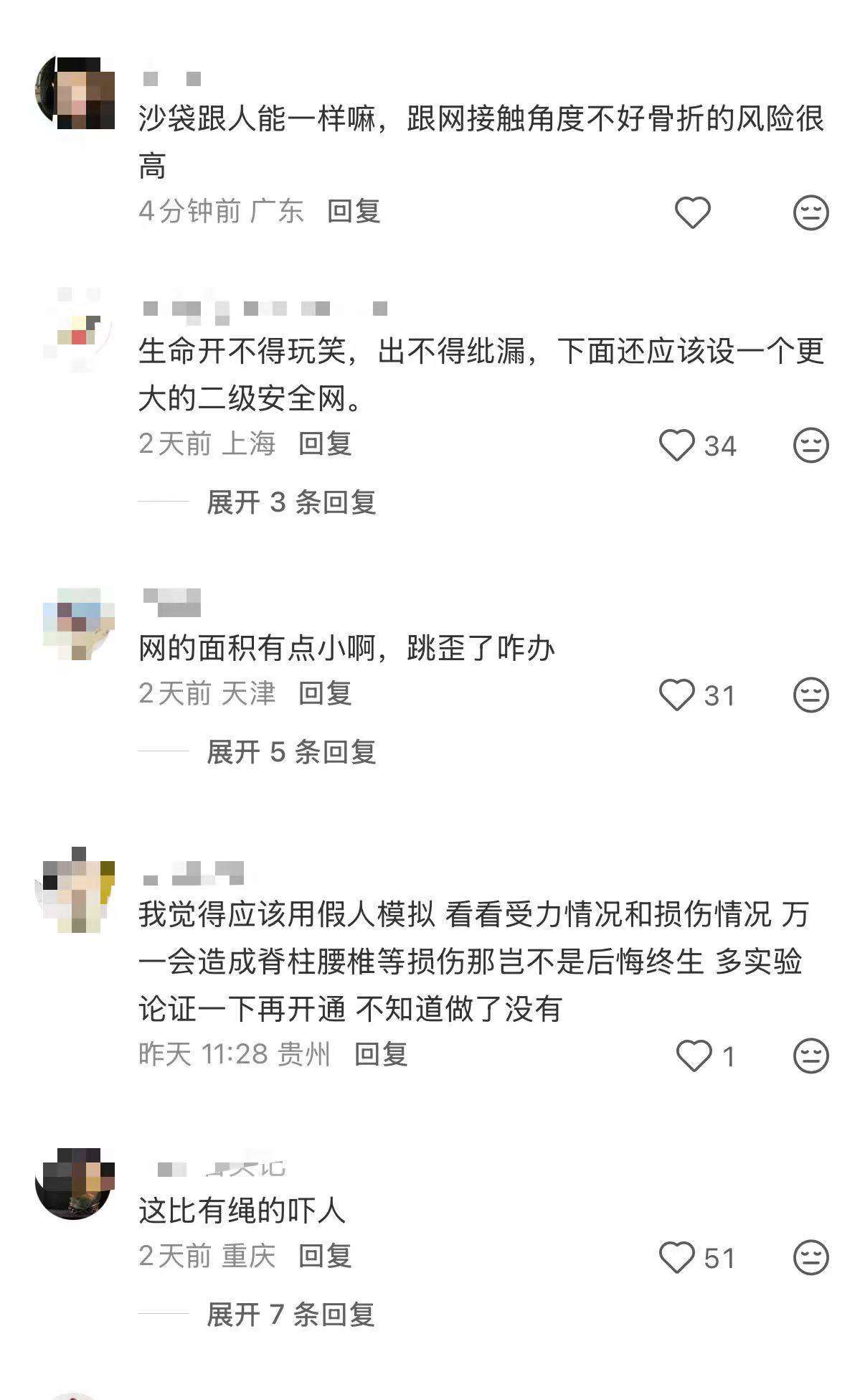Open the avatar of the 重庆 commenter
Screen dimensions: 865x1400
point(75,1183)
